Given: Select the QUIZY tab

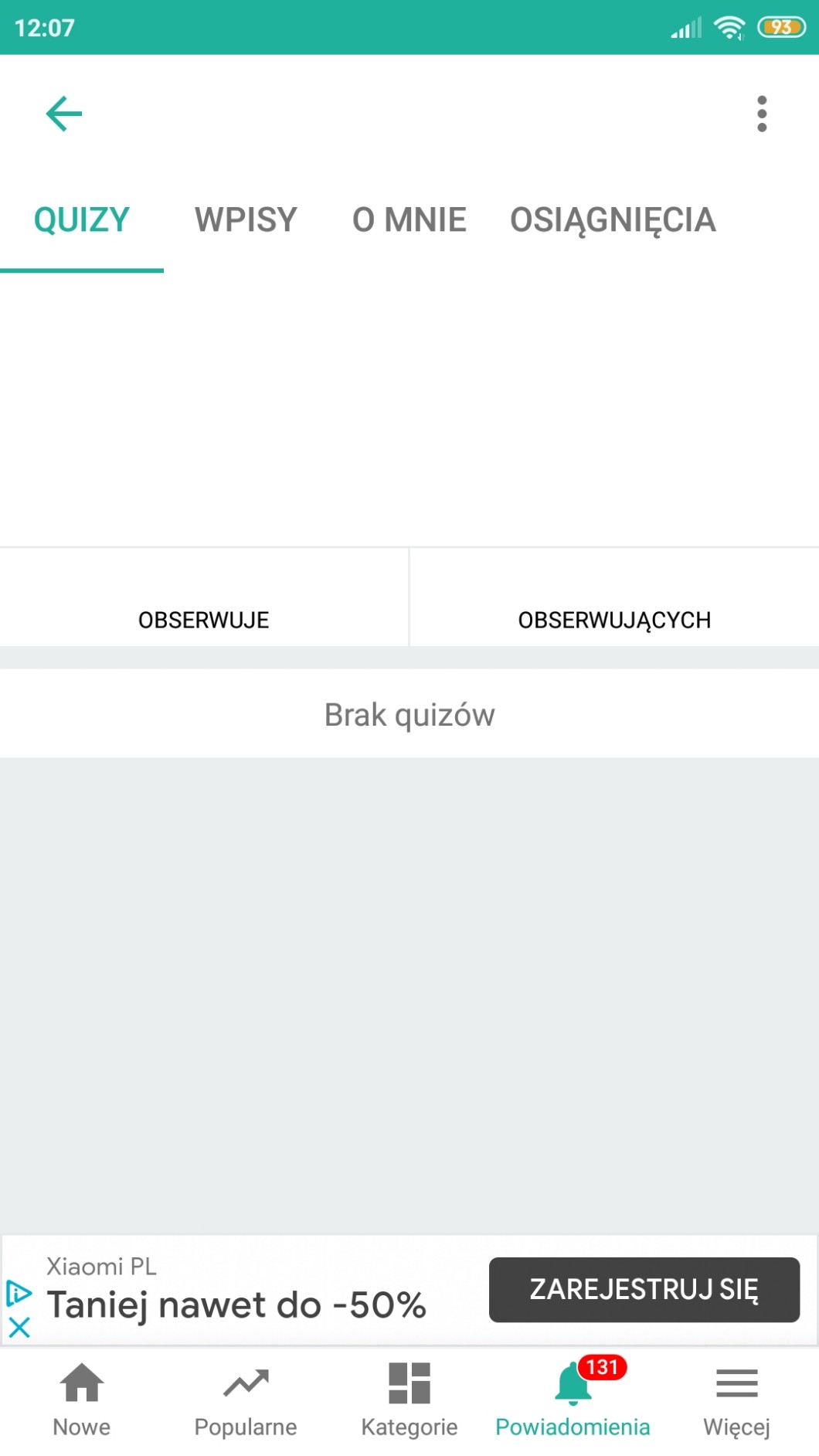Looking at the screenshot, I should click(x=82, y=220).
